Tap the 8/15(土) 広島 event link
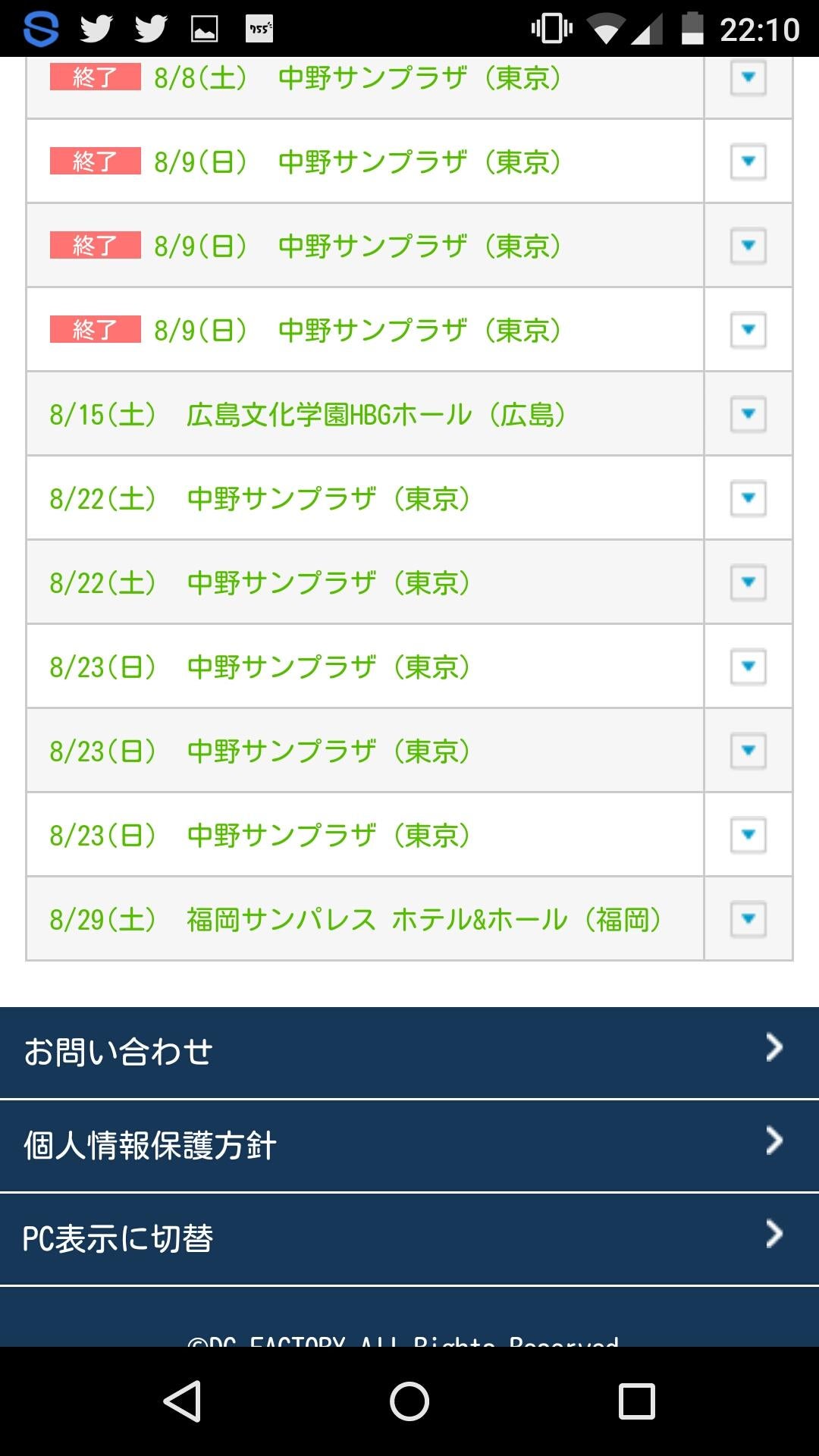This screenshot has height=1456, width=819. [307, 415]
